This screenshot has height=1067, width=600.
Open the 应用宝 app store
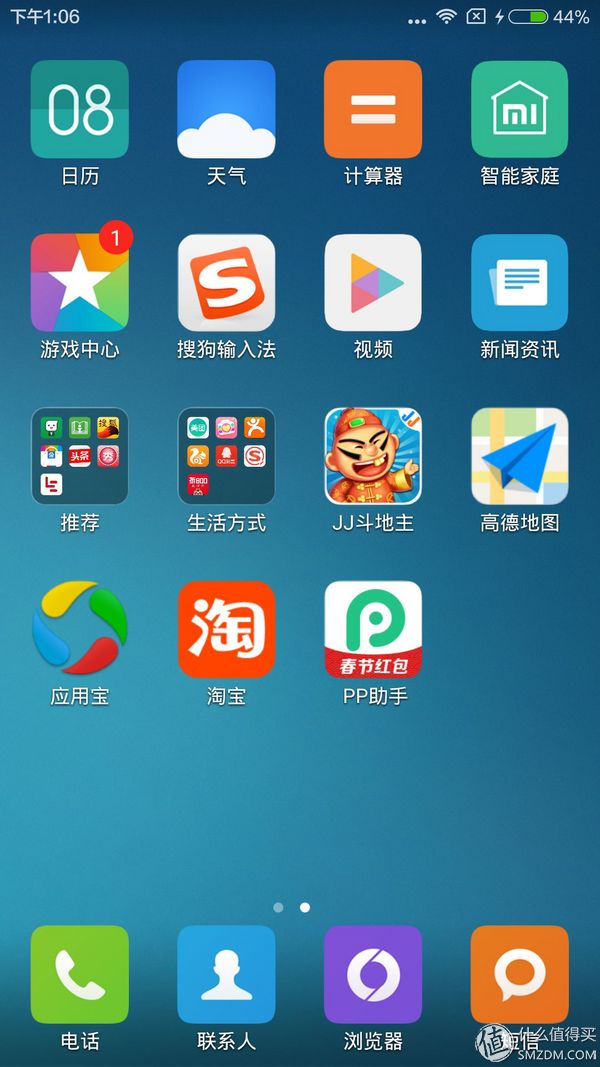(x=80, y=629)
